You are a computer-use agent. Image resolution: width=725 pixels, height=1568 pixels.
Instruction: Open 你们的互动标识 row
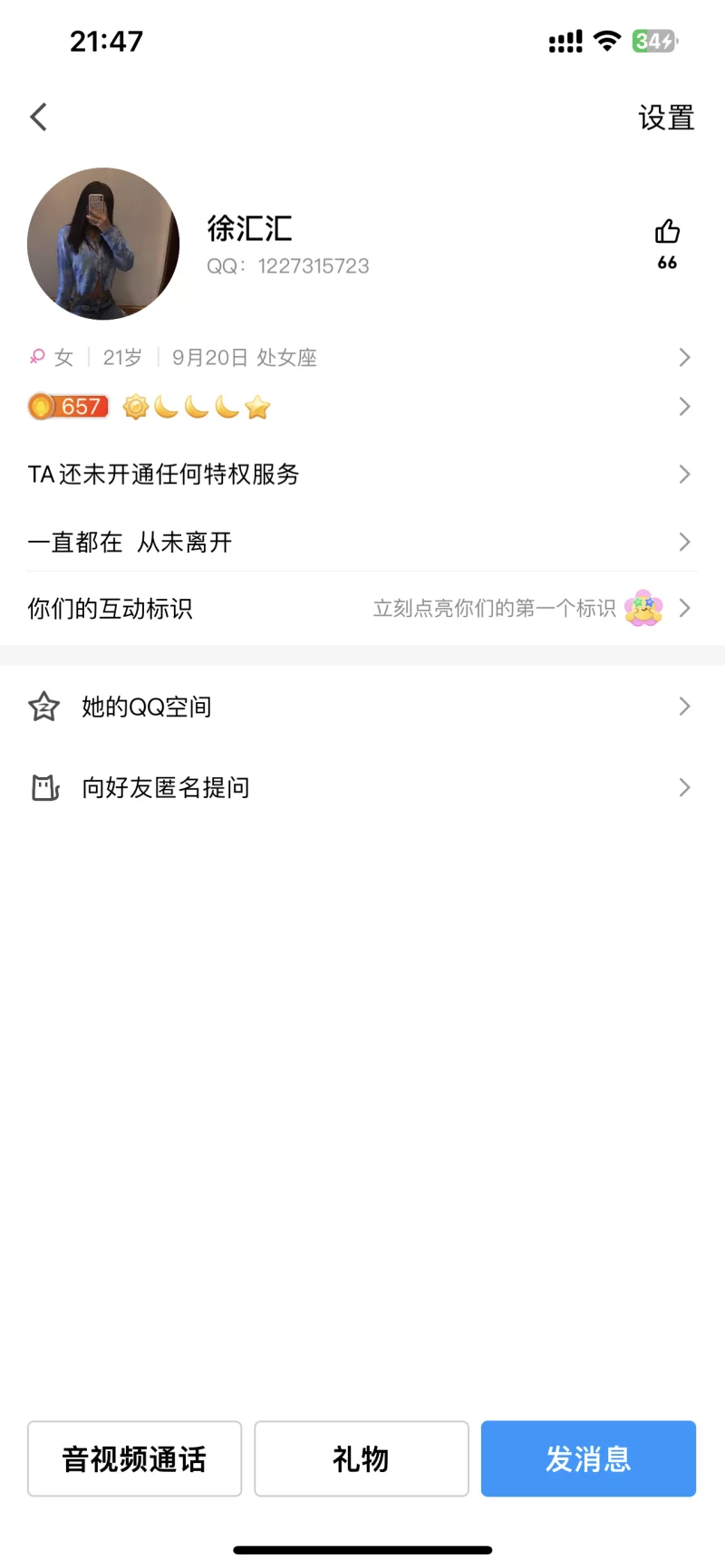(362, 609)
